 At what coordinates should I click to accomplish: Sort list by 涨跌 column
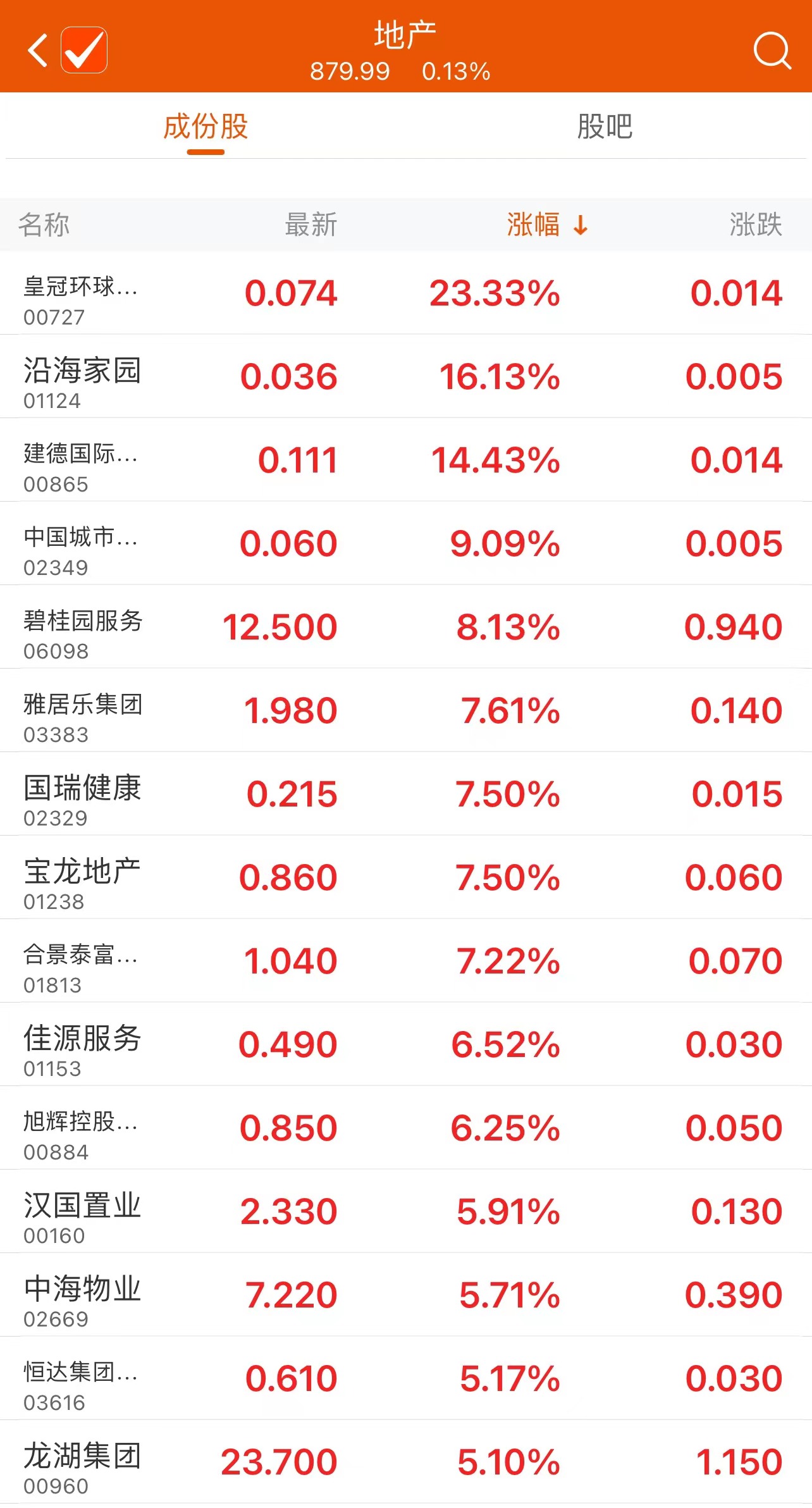point(755,225)
